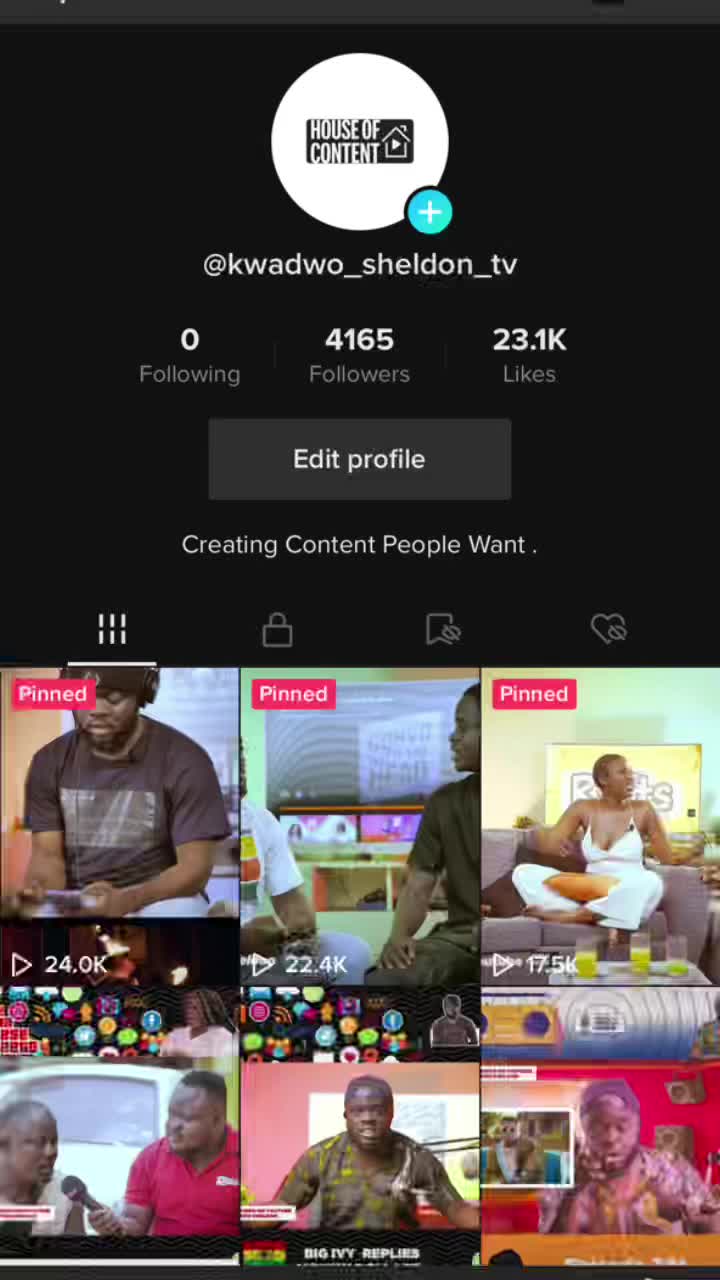
Task: Tap the House of Content profile picture
Action: (360, 141)
